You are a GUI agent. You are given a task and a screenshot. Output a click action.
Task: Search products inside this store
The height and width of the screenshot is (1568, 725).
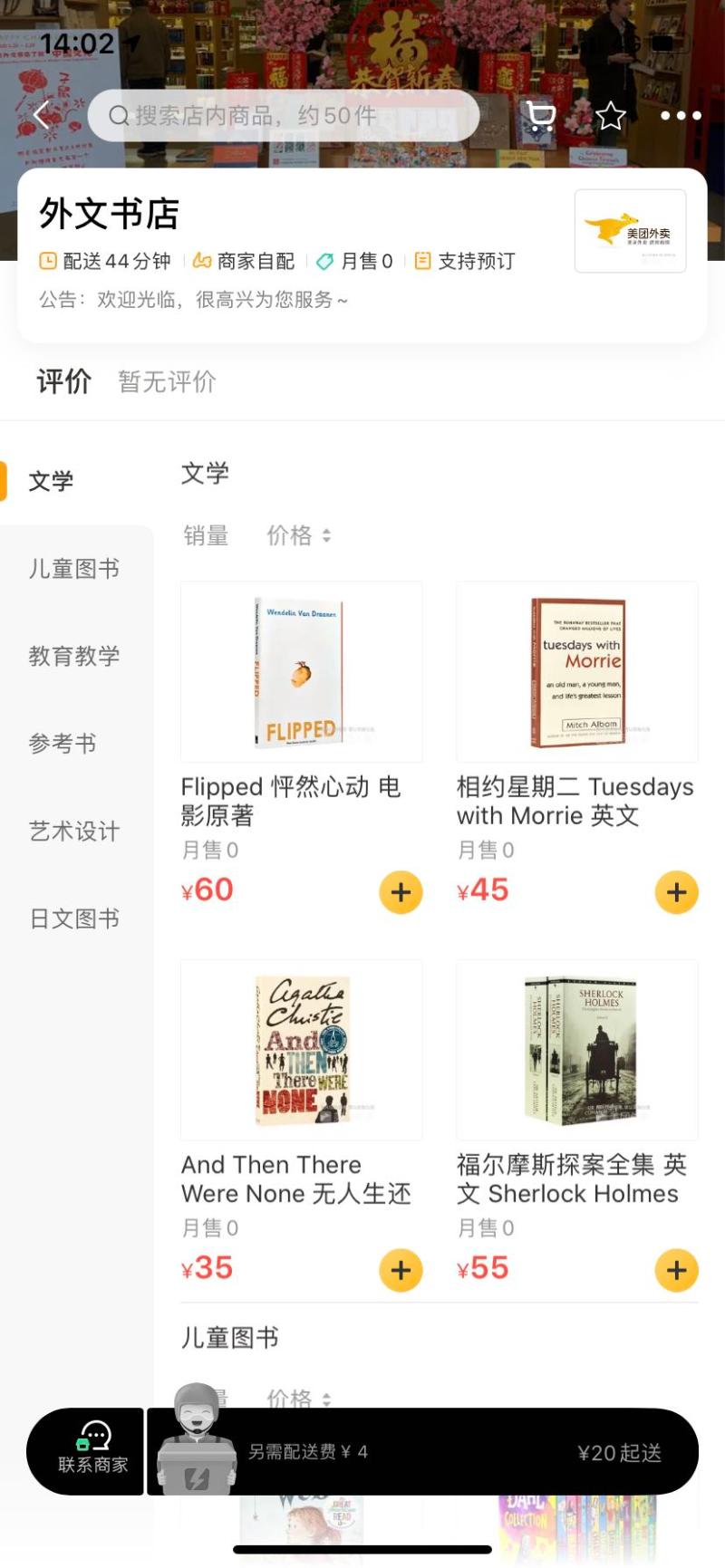(284, 116)
